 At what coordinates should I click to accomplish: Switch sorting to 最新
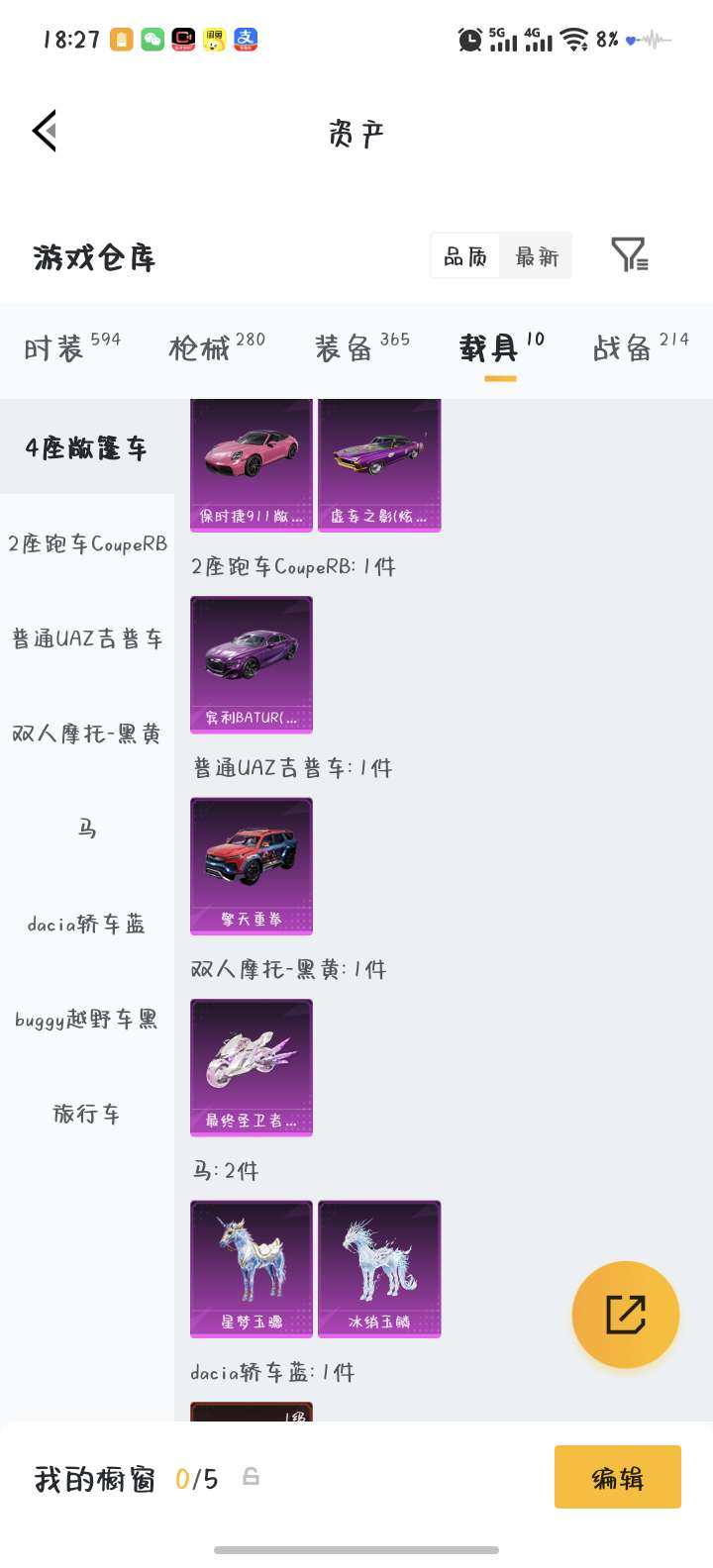(535, 255)
